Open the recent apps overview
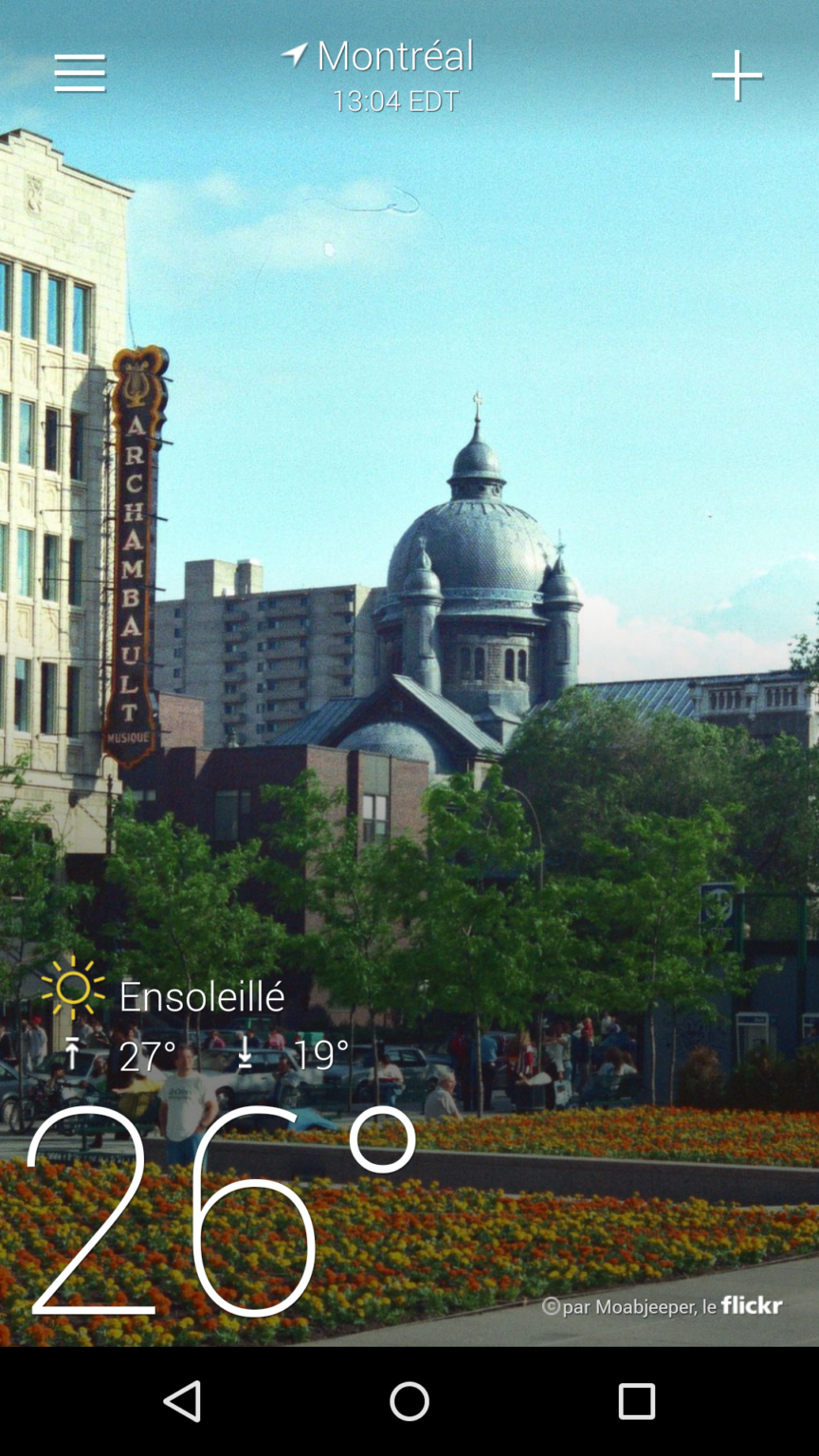Viewport: 819px width, 1456px height. pos(636,1401)
